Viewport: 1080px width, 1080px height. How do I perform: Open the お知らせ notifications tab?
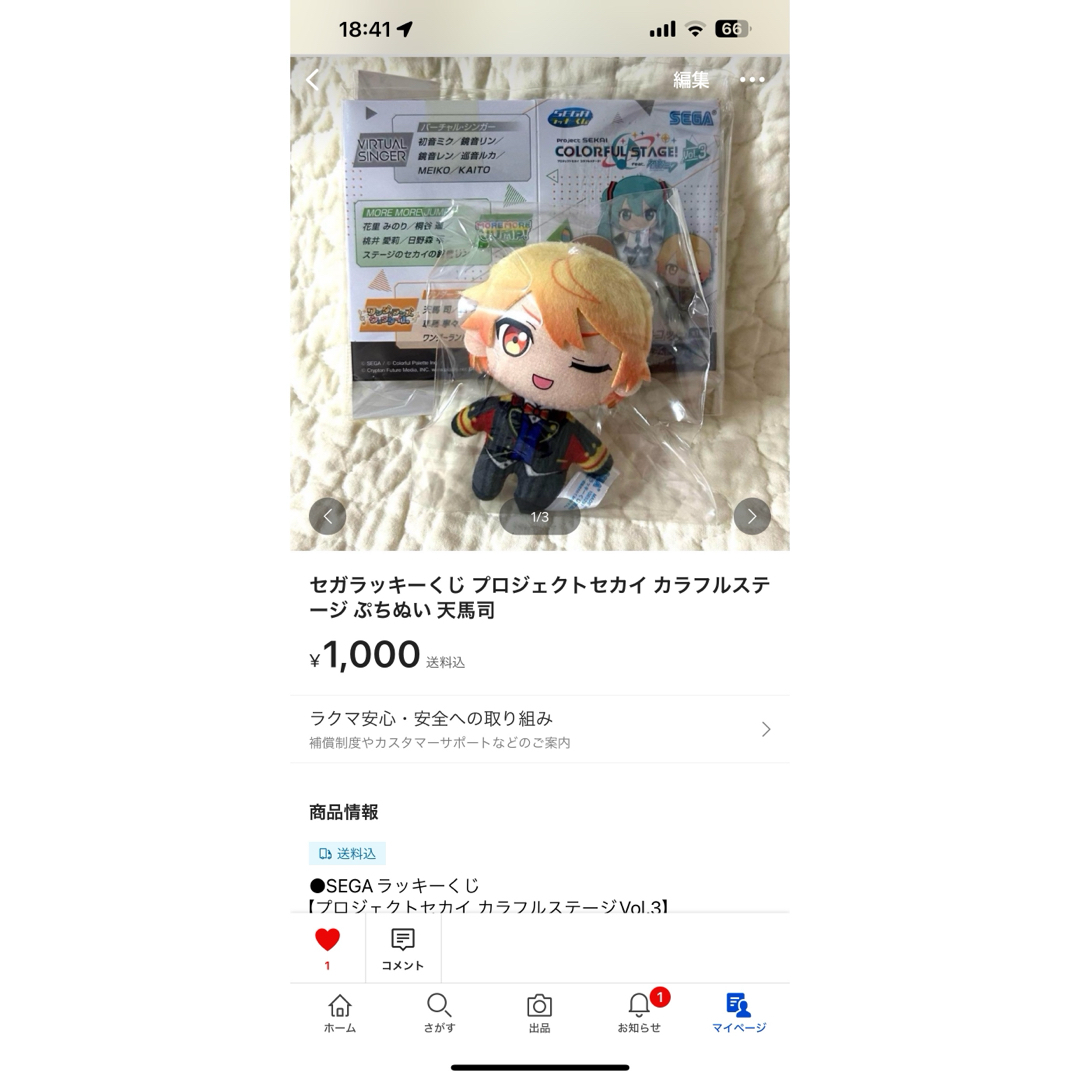[639, 1013]
